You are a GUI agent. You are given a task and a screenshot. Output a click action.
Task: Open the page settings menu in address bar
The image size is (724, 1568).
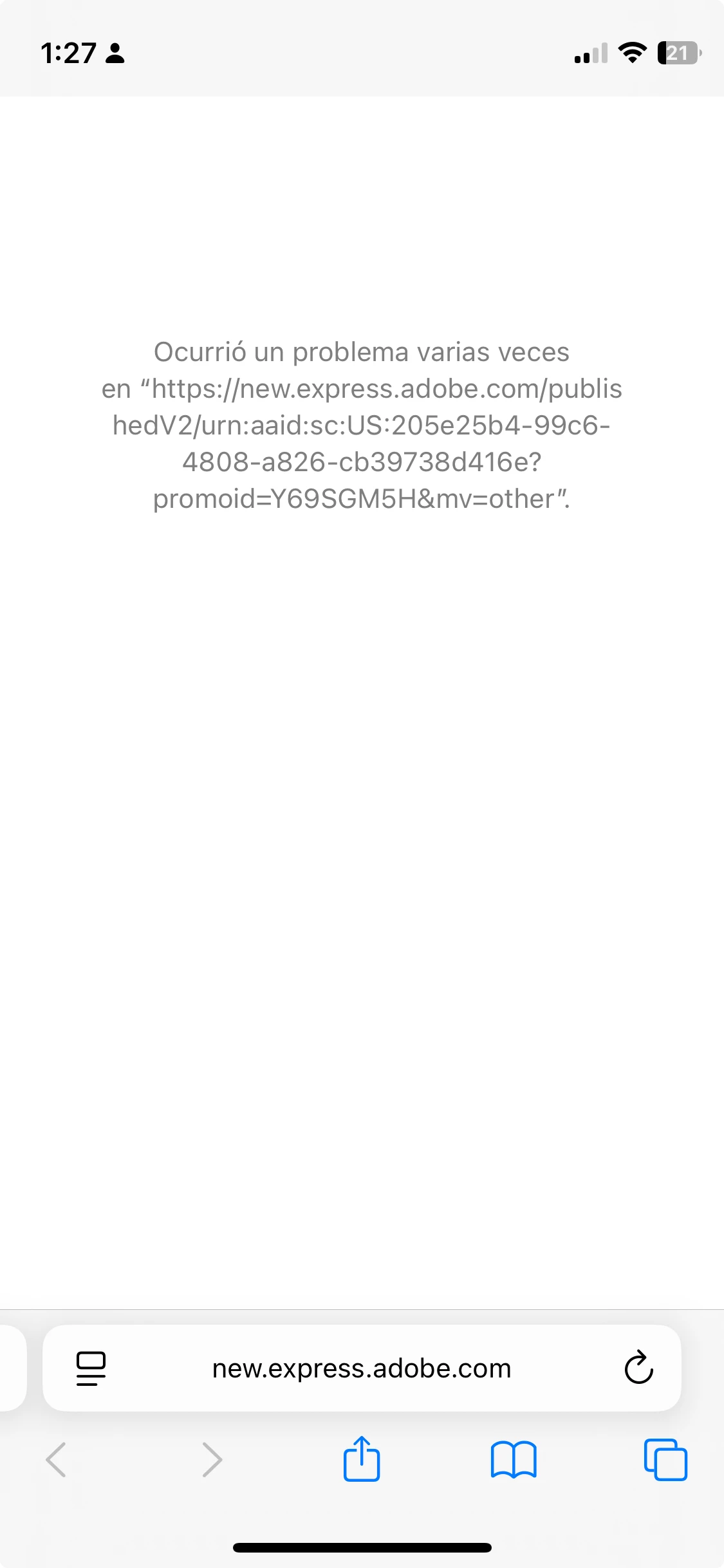click(91, 1368)
